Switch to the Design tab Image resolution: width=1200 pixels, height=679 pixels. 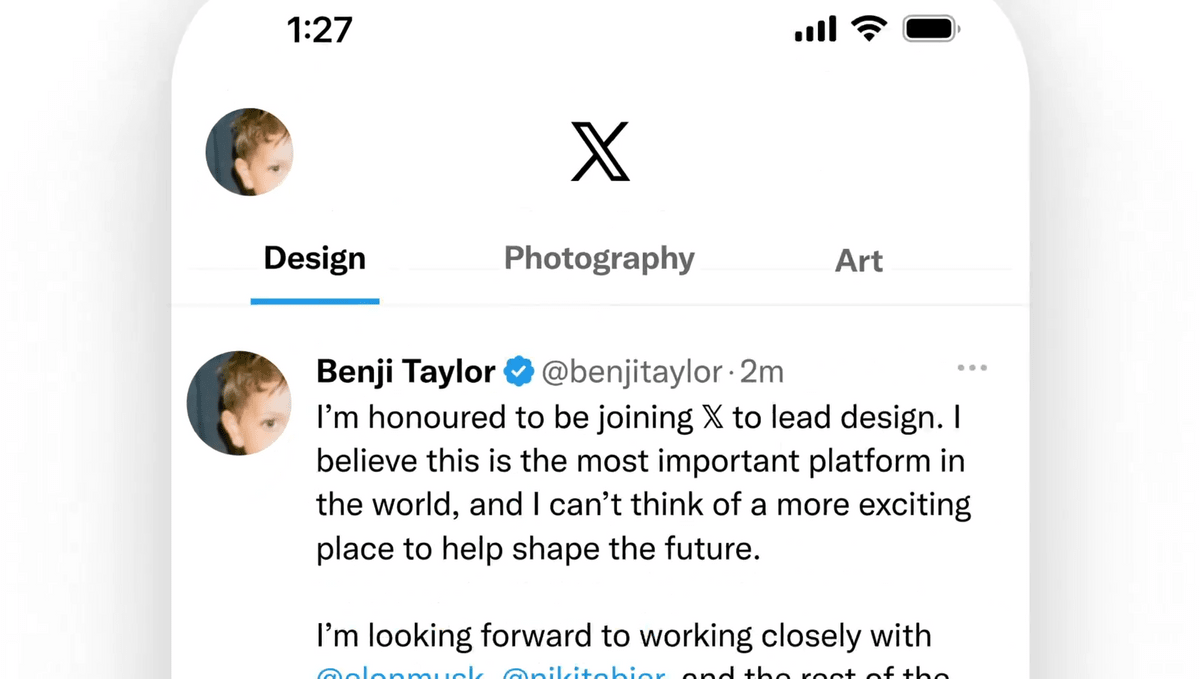(314, 259)
